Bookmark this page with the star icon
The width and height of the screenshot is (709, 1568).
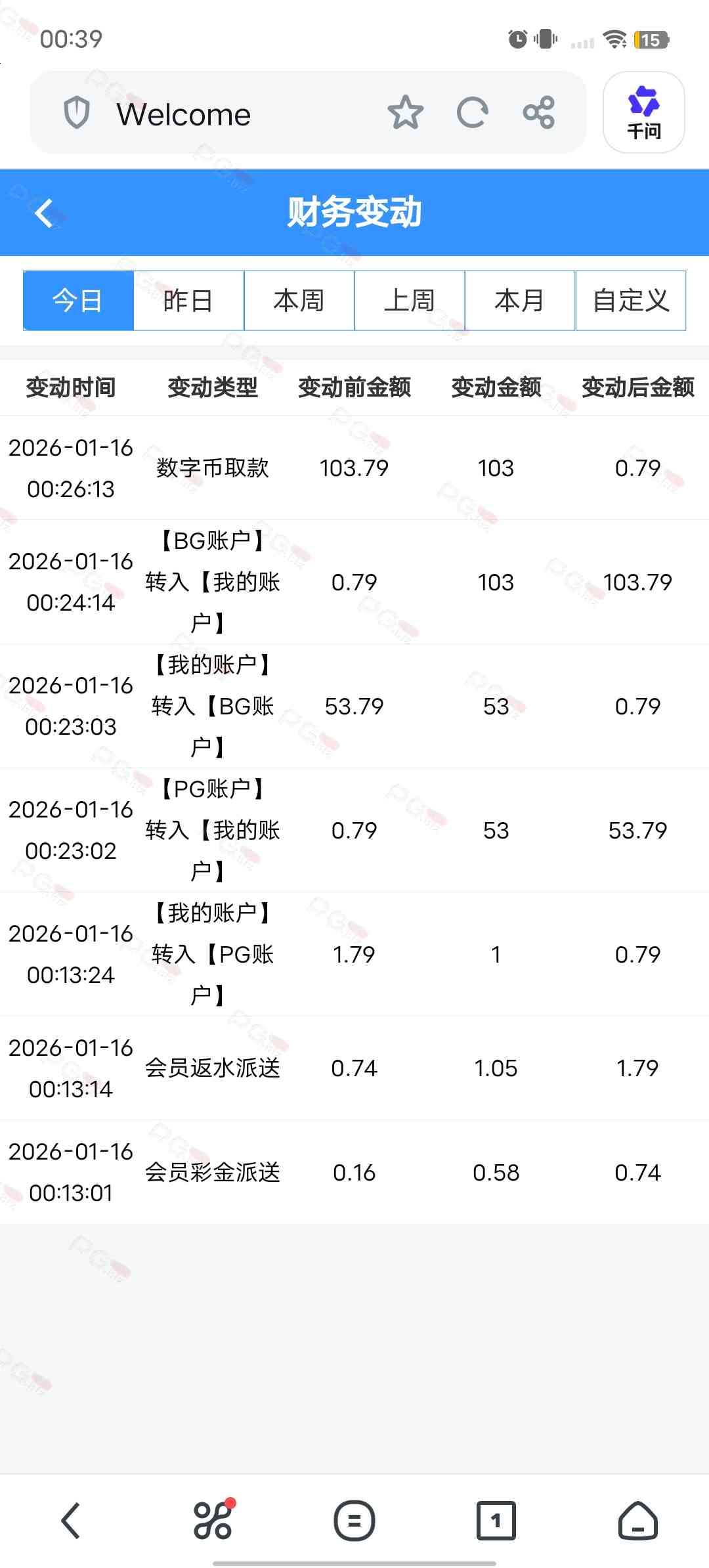tap(405, 113)
